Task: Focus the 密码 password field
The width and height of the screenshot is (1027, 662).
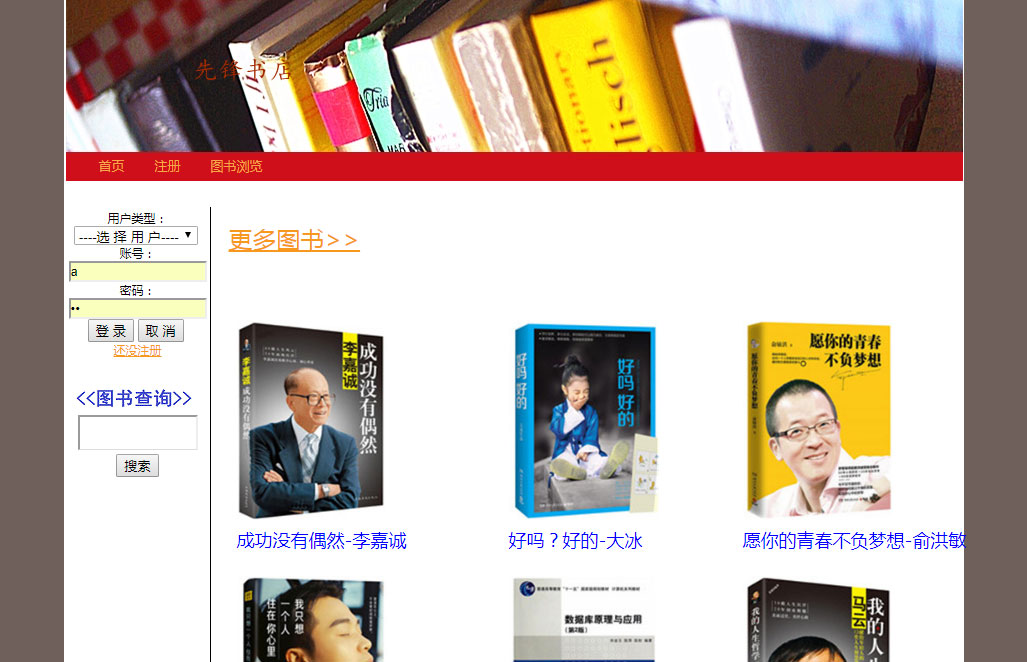Action: pos(138,308)
